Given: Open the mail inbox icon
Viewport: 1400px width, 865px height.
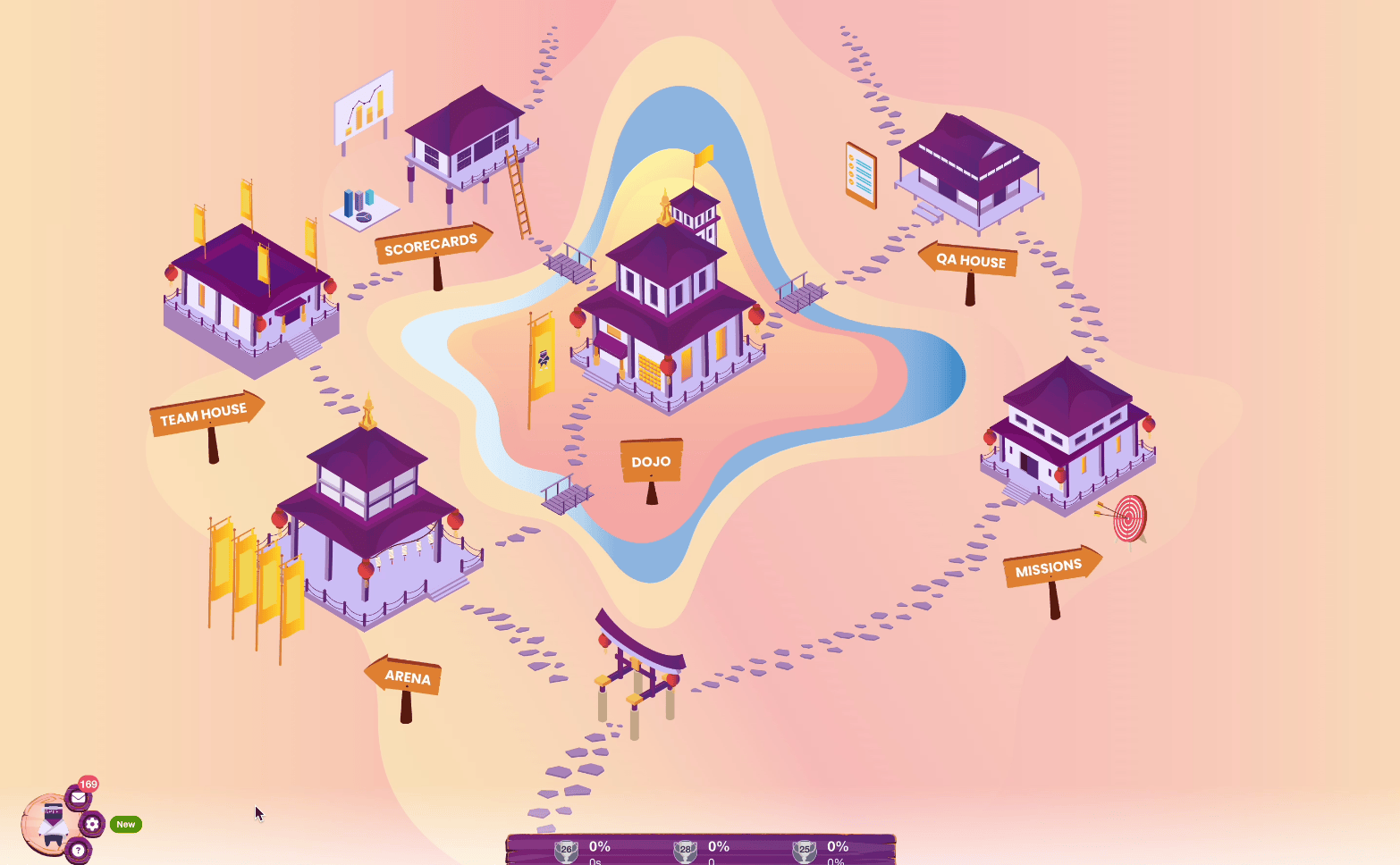Looking at the screenshot, I should (x=78, y=797).
